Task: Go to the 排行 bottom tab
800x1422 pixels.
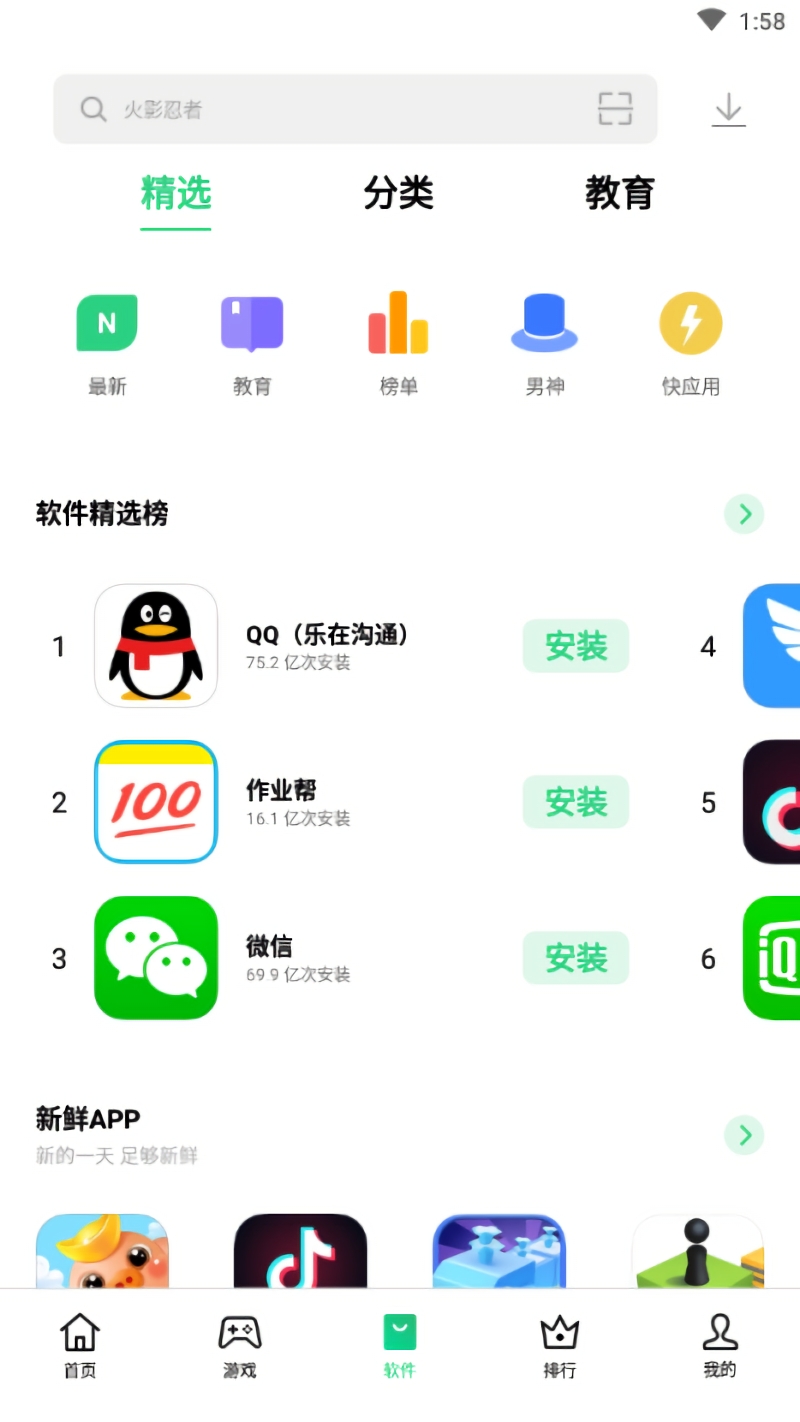Action: (x=560, y=1347)
